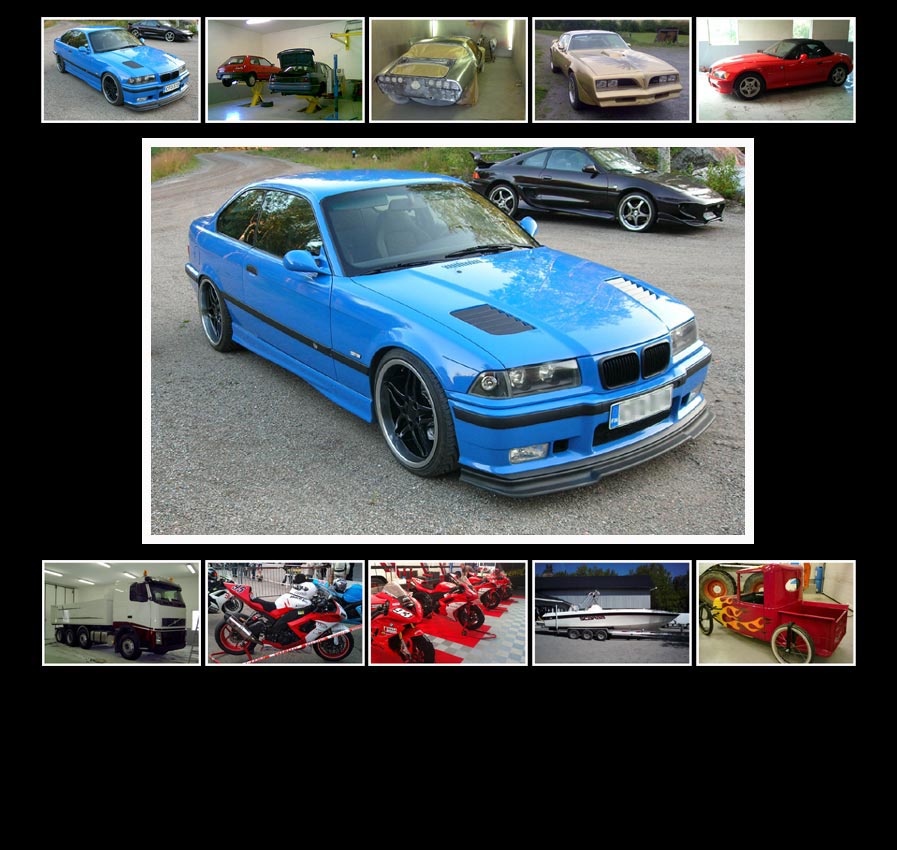View the boat on trailer thumbnail

(x=612, y=613)
